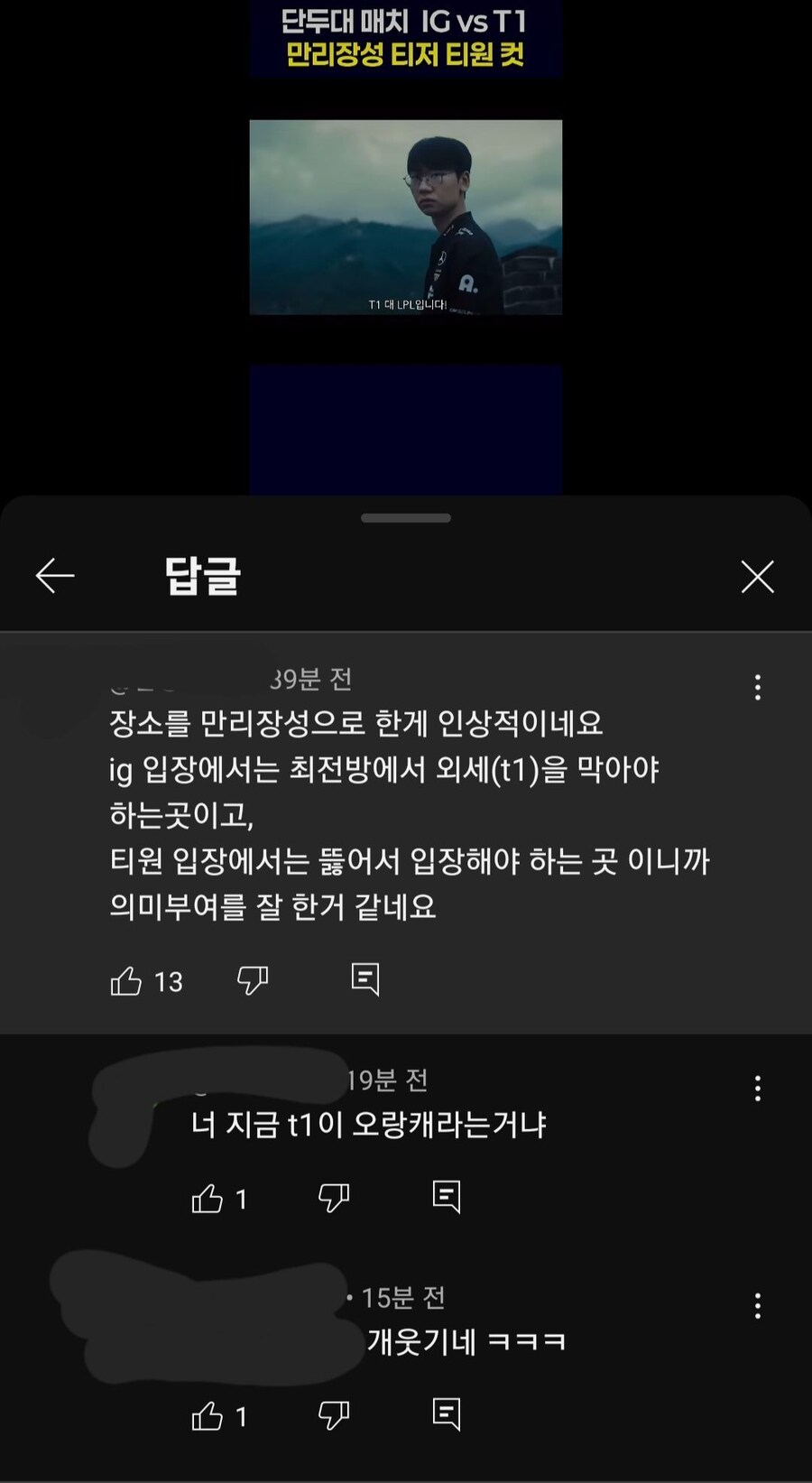Open overflow menu on the 19분 전 reply
This screenshot has width=812, height=1483.
(x=758, y=1089)
